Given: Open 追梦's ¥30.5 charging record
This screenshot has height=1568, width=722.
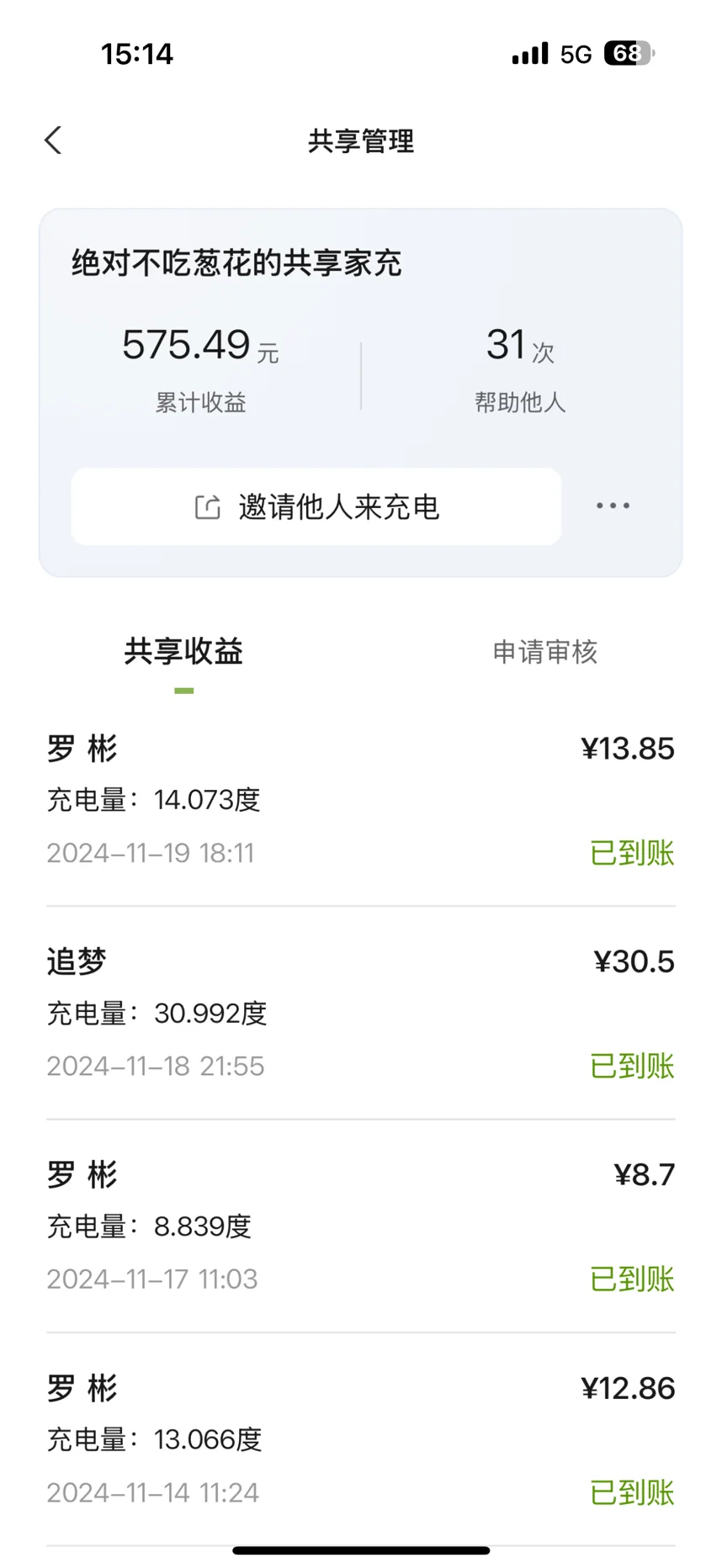Looking at the screenshot, I should [360, 1013].
